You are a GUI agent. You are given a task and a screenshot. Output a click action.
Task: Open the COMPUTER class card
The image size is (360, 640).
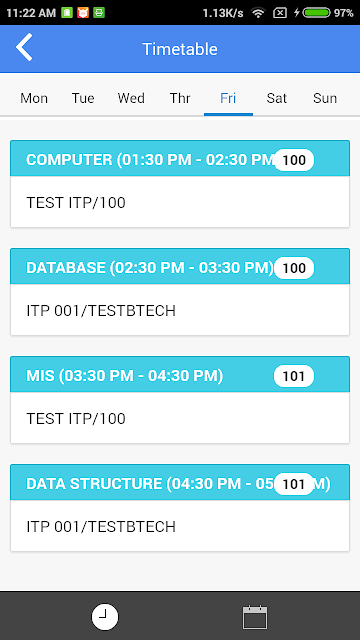pyautogui.click(x=180, y=184)
